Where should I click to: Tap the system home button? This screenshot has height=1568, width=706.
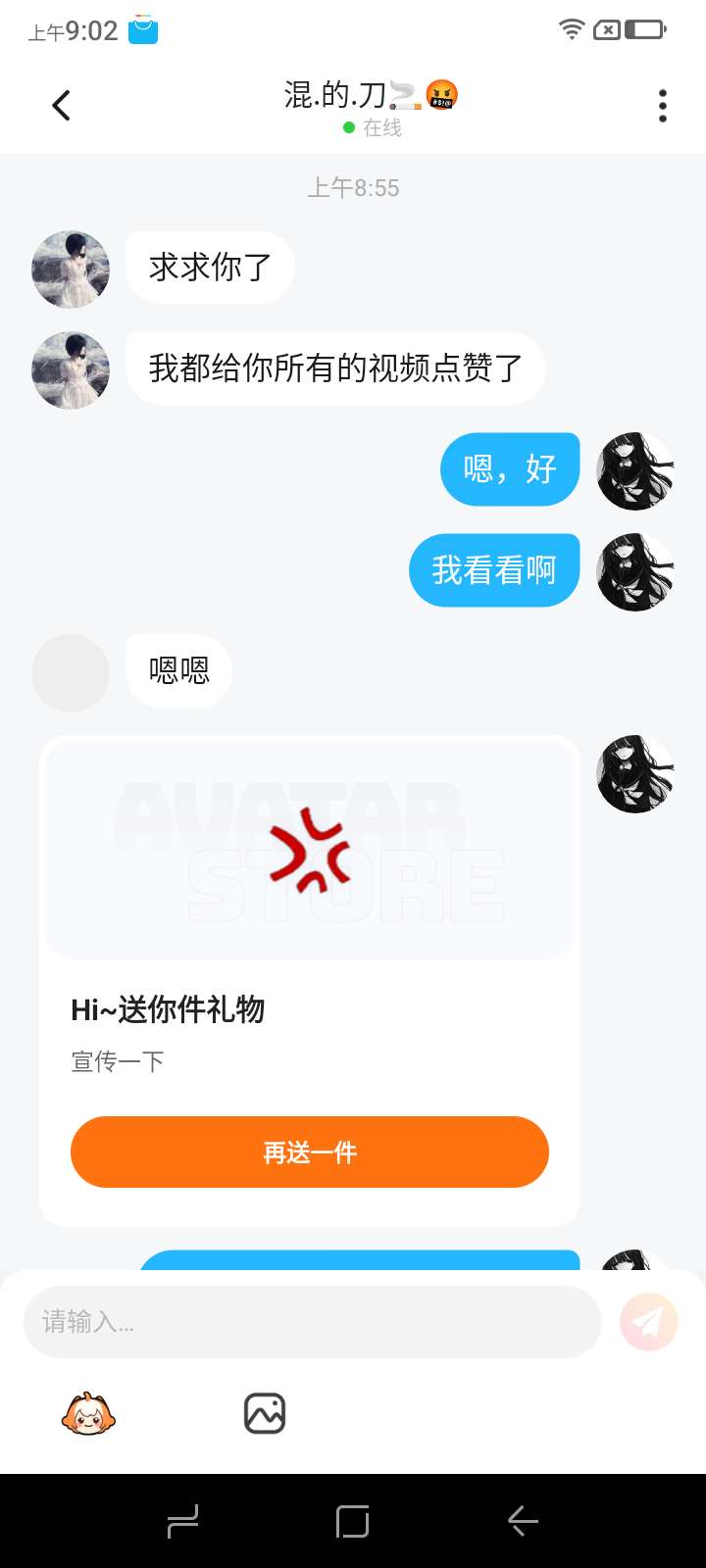tap(352, 1521)
